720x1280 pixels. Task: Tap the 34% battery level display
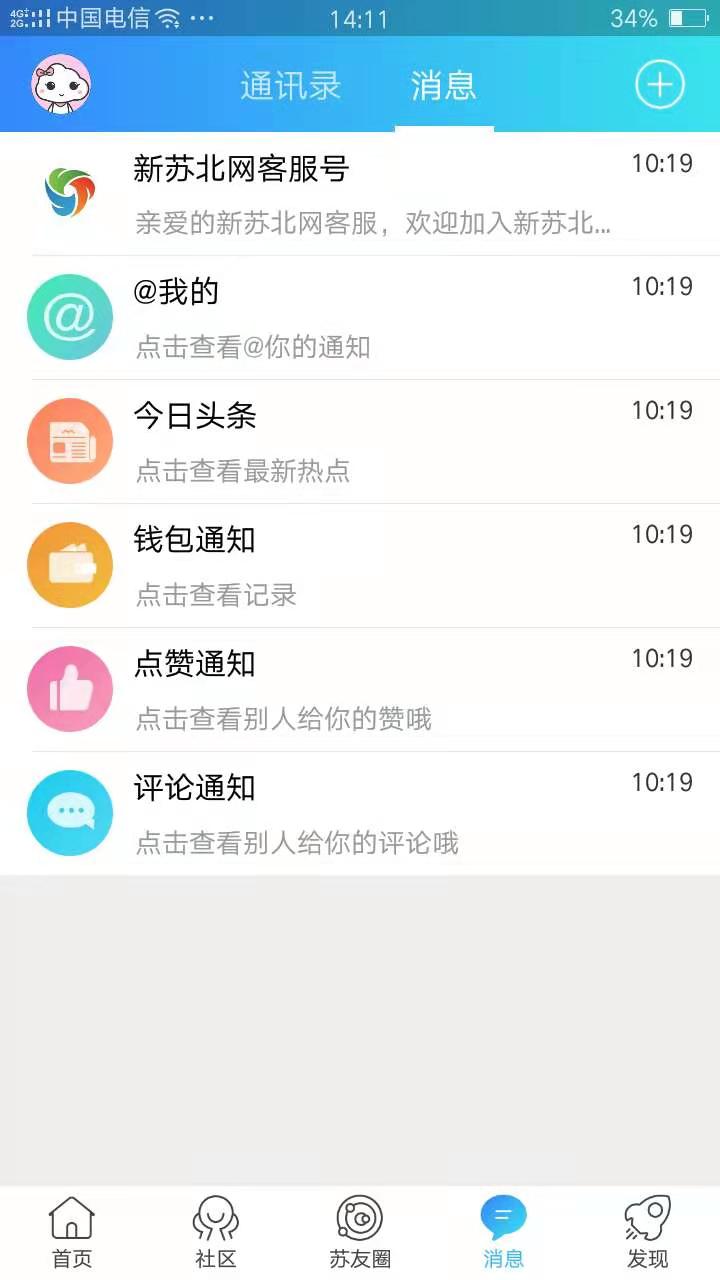pos(634,17)
